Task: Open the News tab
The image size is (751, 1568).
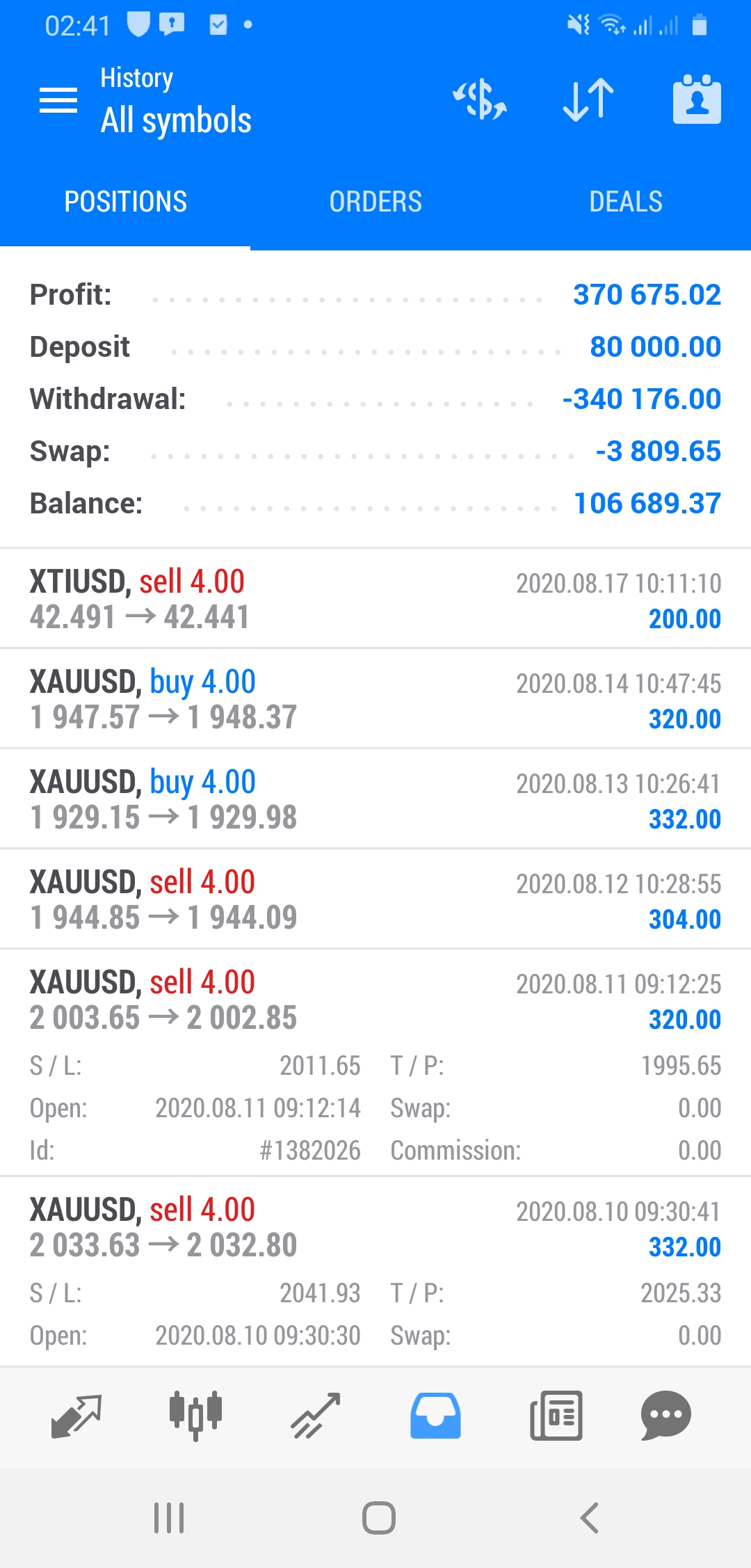Action: pyautogui.click(x=556, y=1416)
